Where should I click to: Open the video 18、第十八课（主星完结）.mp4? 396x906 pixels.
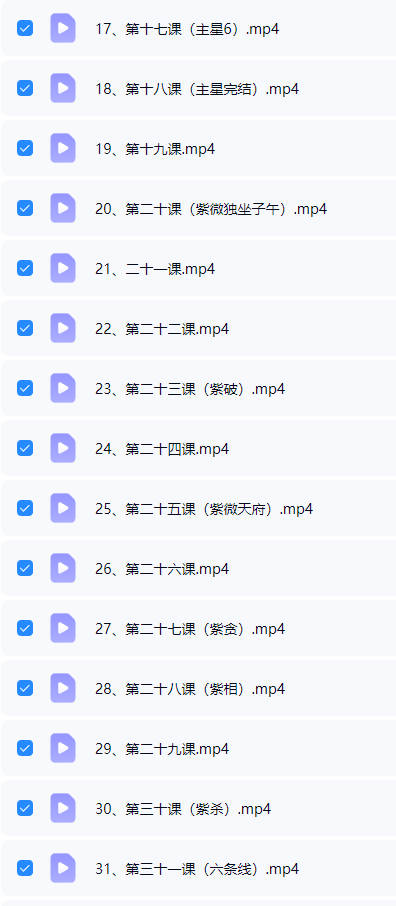click(197, 89)
